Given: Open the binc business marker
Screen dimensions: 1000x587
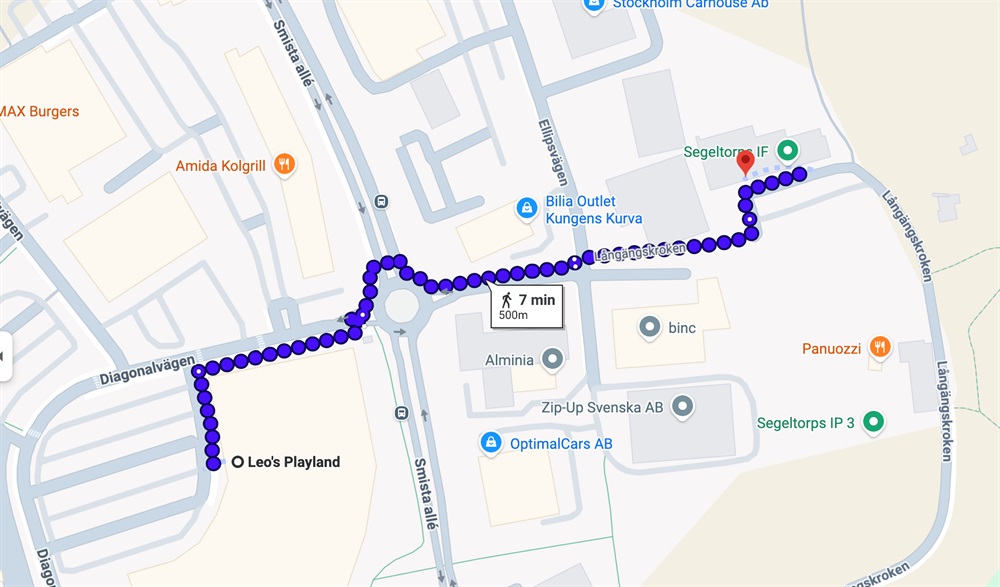Looking at the screenshot, I should tap(650, 326).
